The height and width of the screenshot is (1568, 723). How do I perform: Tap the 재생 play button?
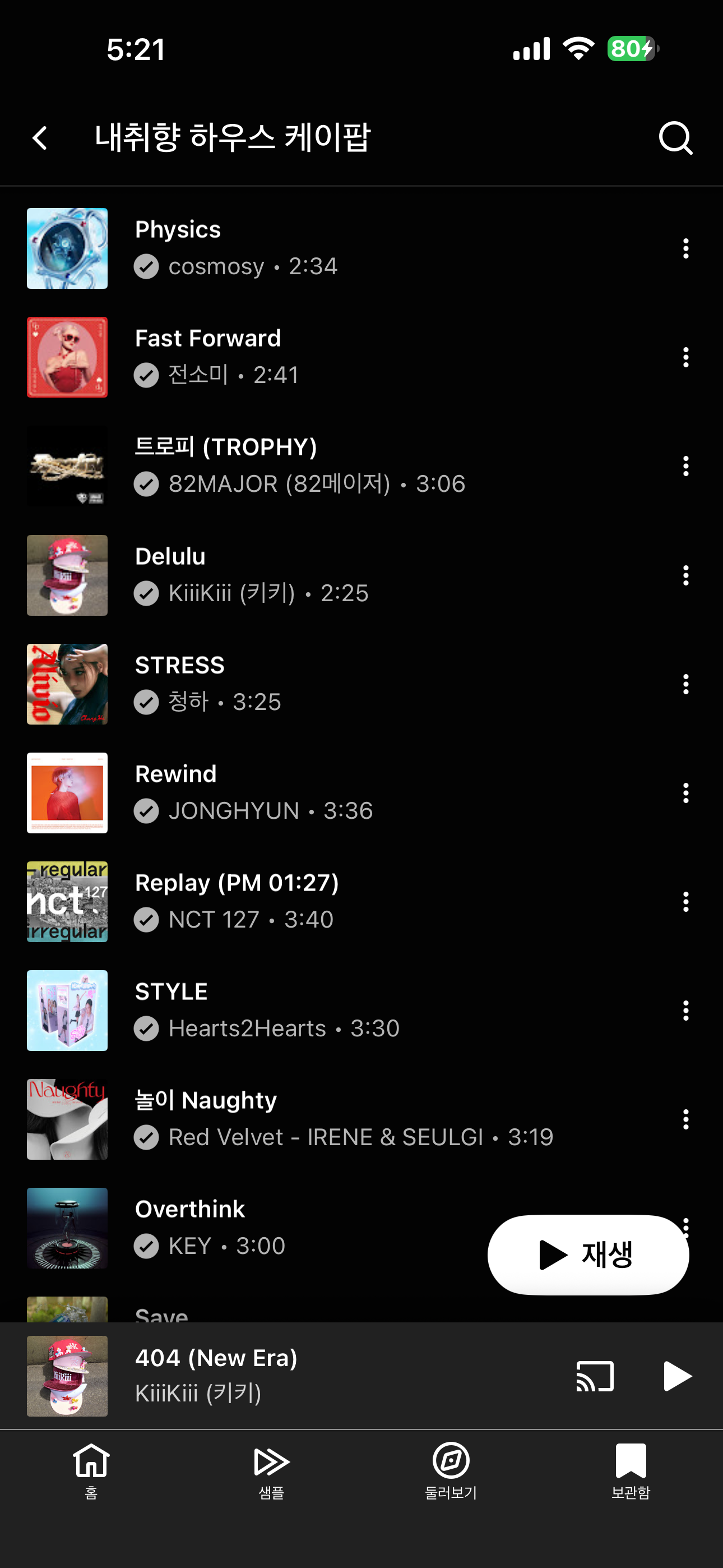[587, 1255]
